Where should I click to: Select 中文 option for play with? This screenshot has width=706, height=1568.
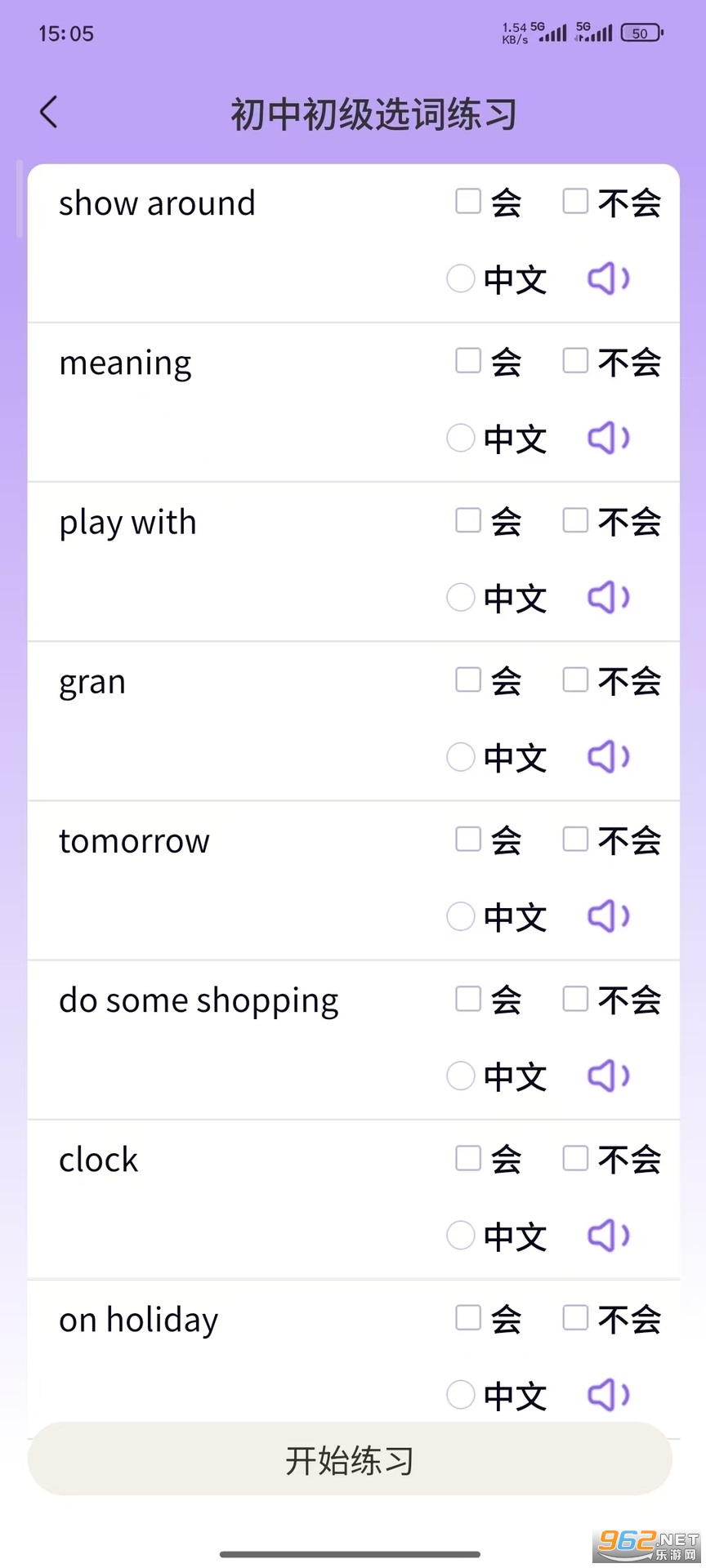click(x=460, y=597)
